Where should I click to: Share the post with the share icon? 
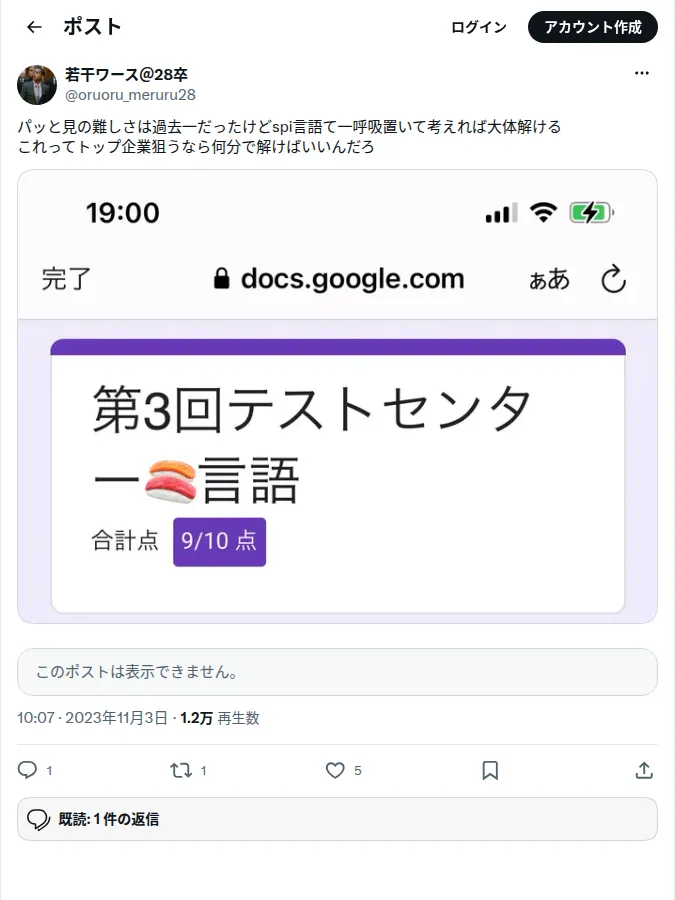644,770
